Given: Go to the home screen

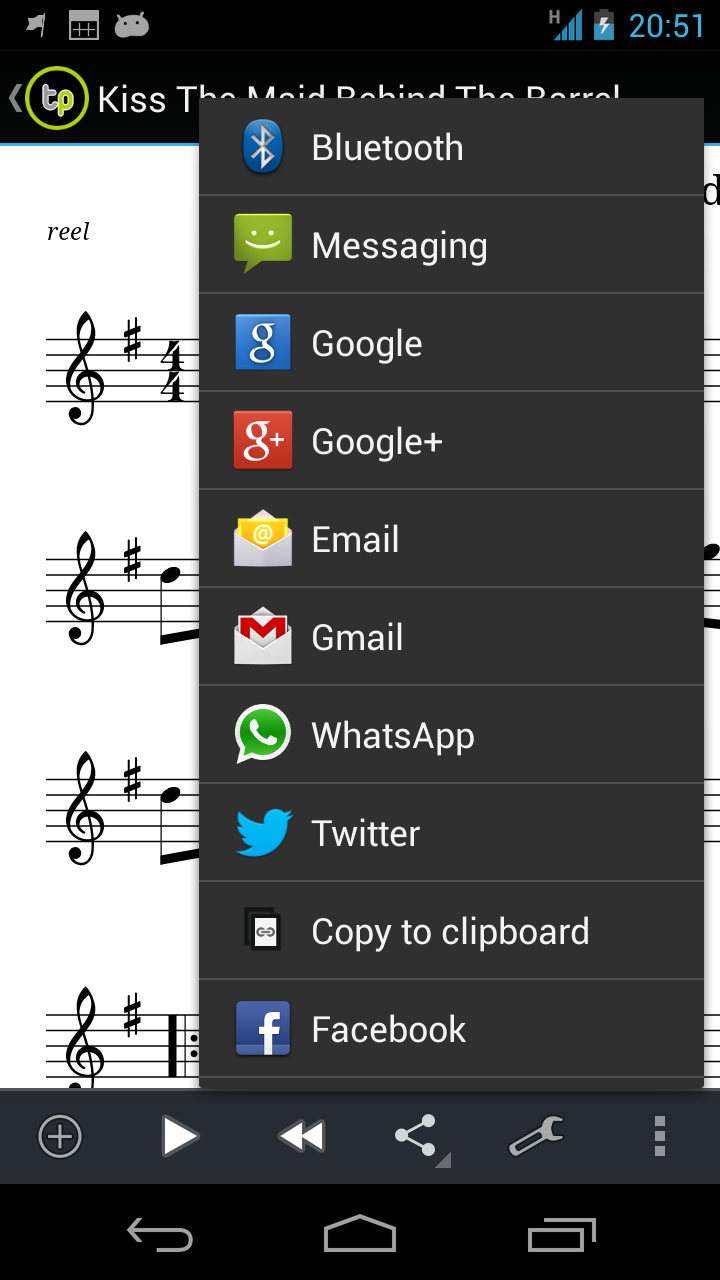Looking at the screenshot, I should point(360,1236).
